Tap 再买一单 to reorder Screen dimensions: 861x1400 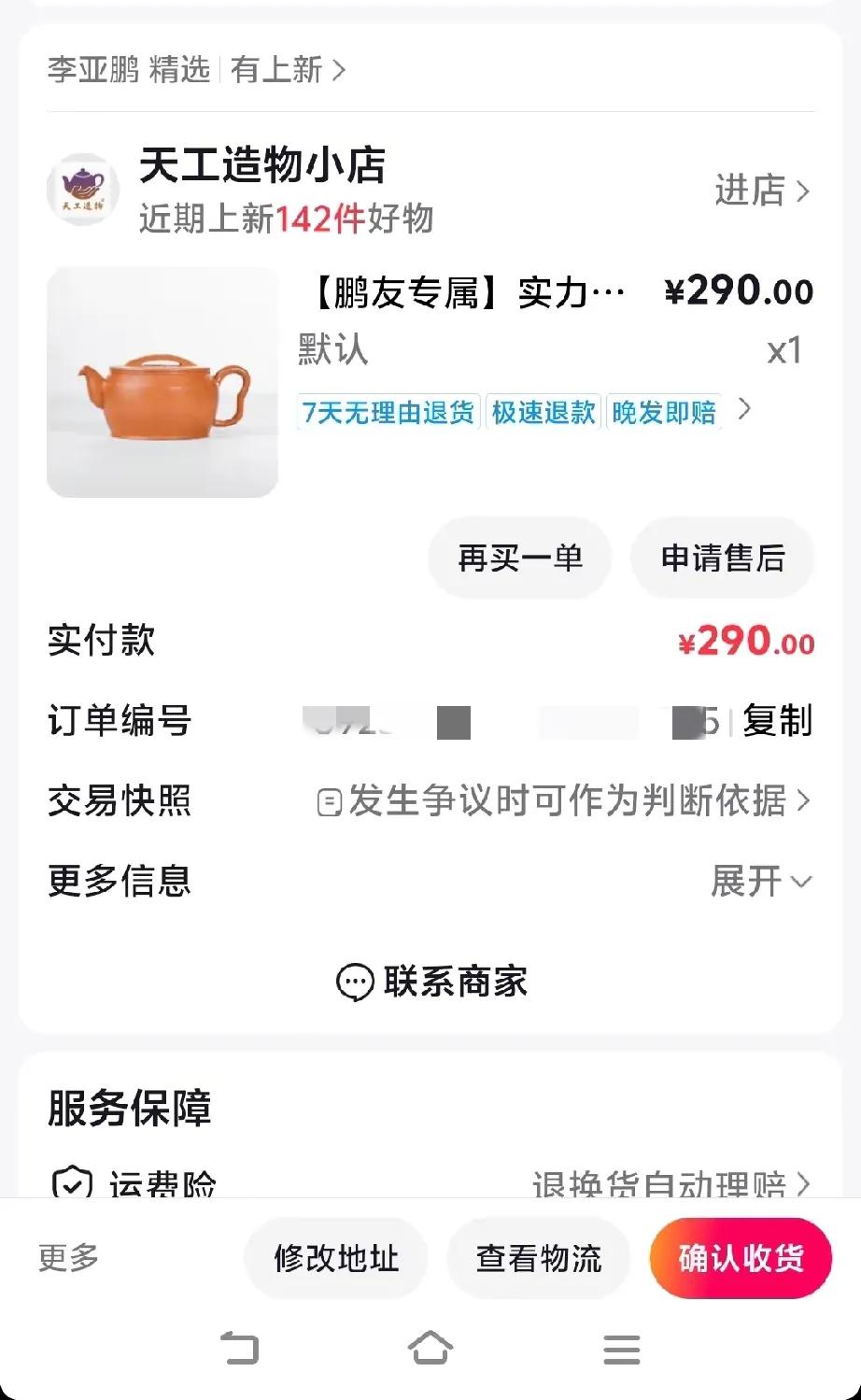click(x=519, y=558)
